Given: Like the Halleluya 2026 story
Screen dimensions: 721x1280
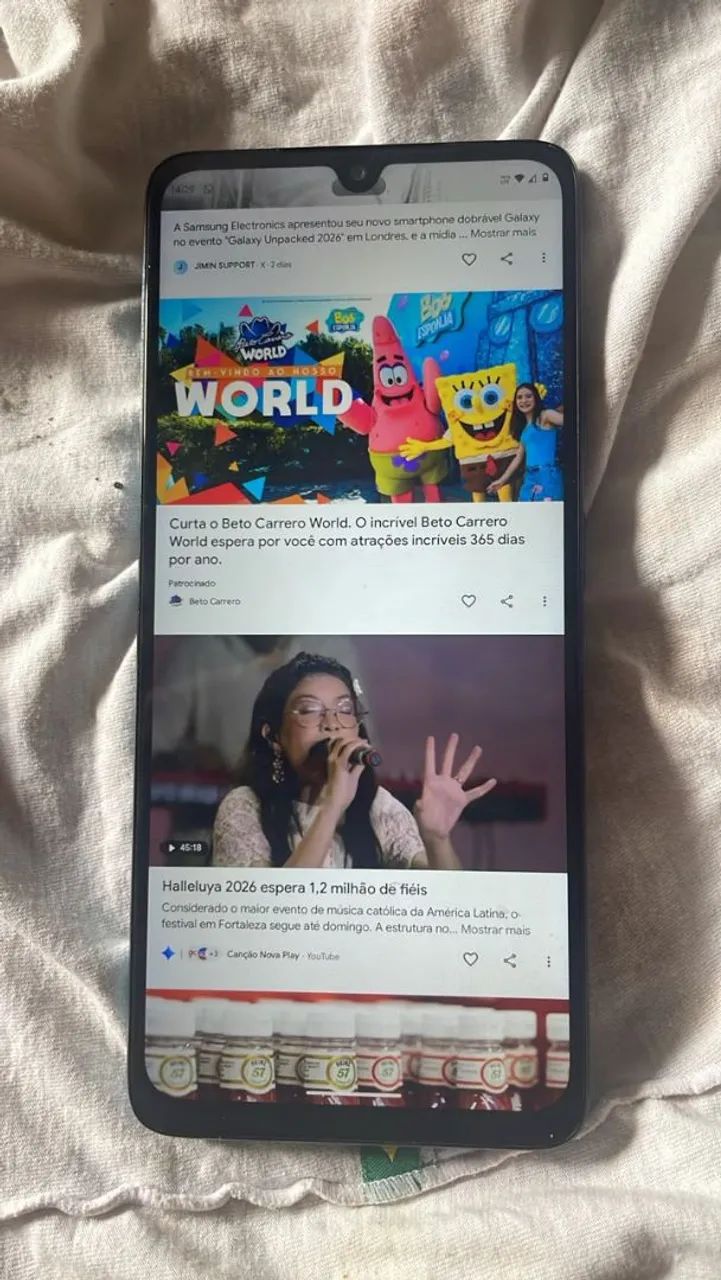Looking at the screenshot, I should pyautogui.click(x=470, y=959).
